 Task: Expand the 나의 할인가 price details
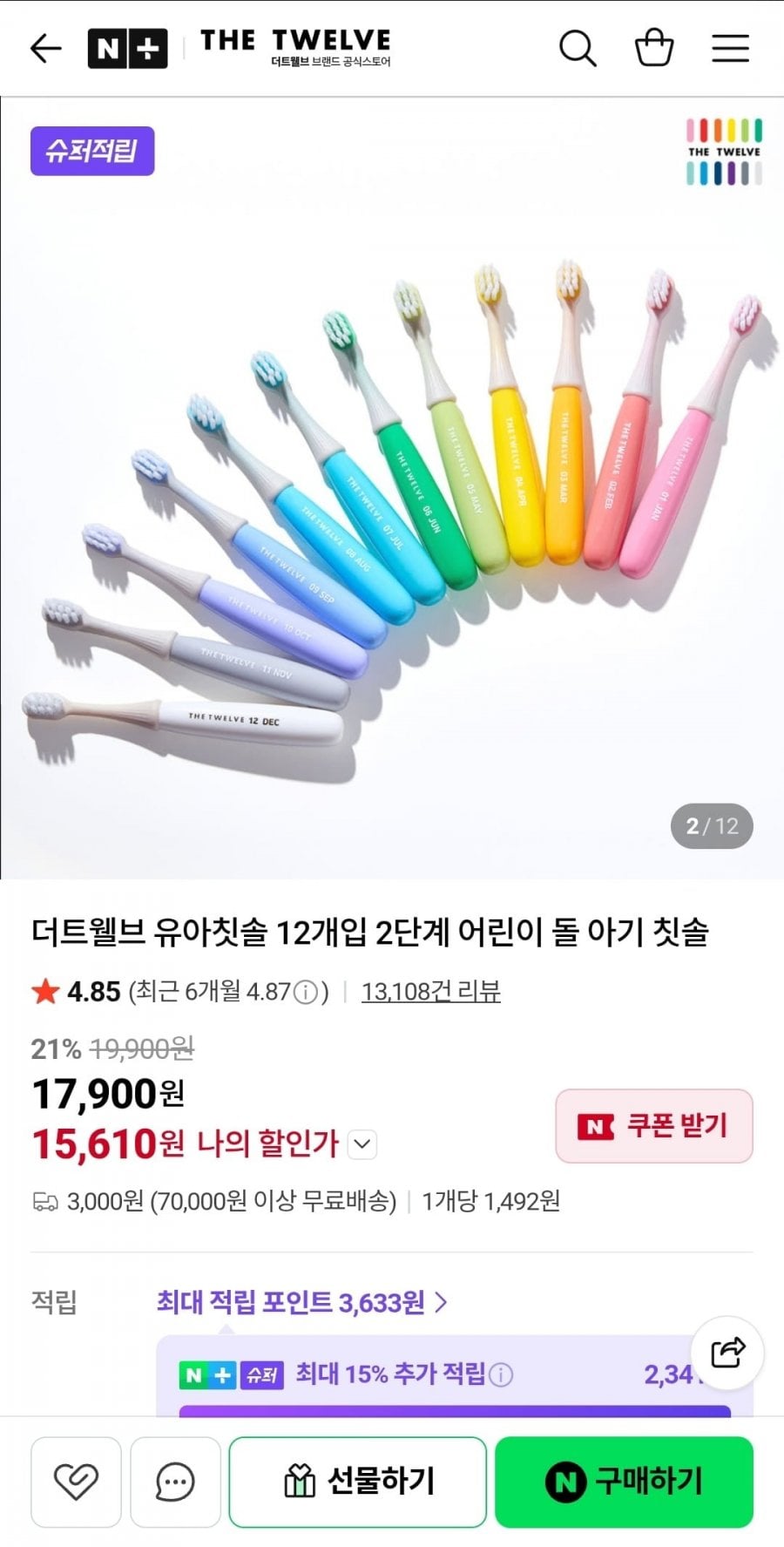(362, 1144)
